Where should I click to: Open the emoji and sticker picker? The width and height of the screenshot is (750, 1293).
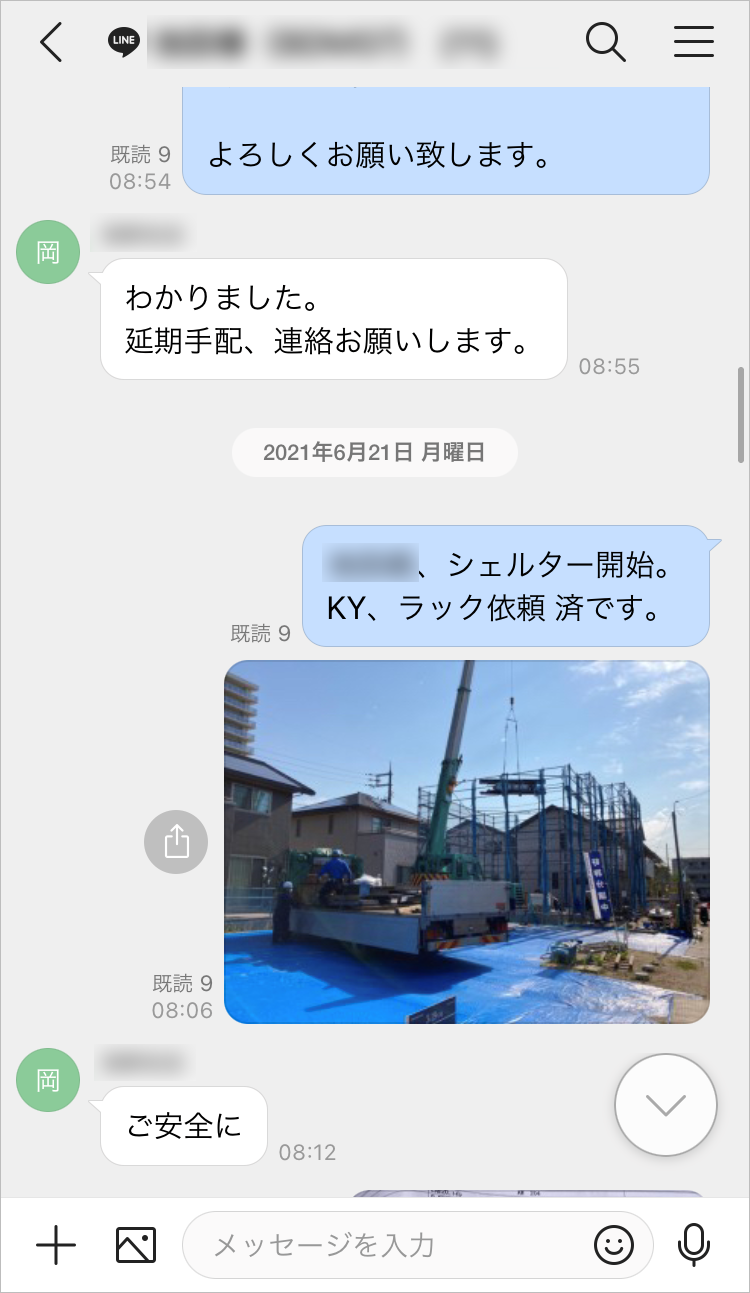[x=614, y=1245]
